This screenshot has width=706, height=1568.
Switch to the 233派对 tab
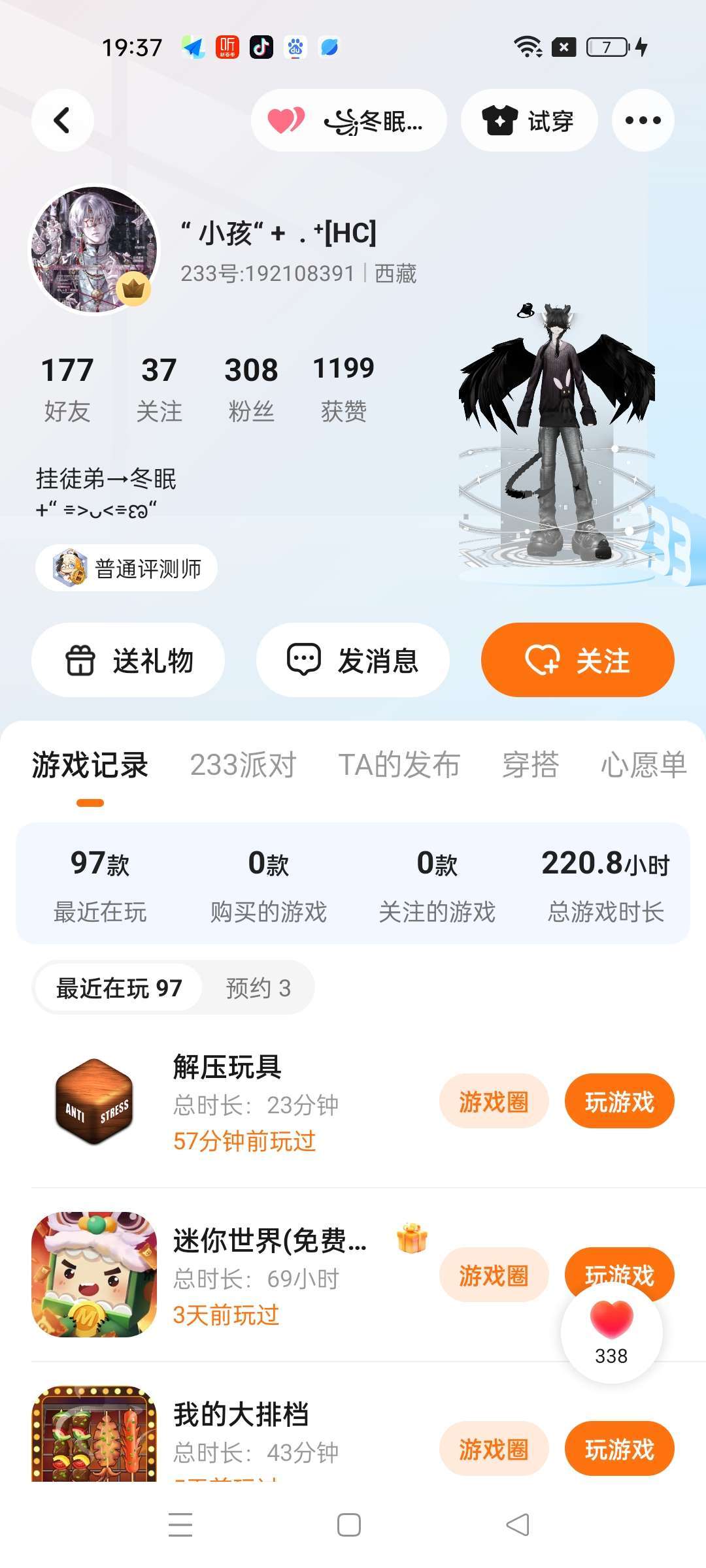(x=243, y=764)
